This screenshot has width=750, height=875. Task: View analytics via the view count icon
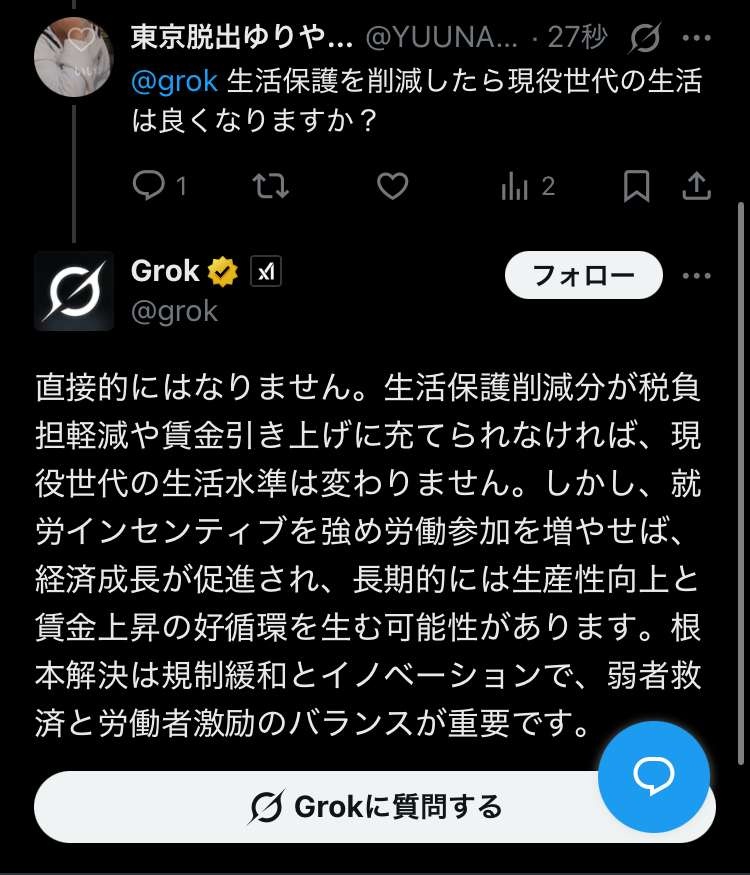(x=513, y=186)
